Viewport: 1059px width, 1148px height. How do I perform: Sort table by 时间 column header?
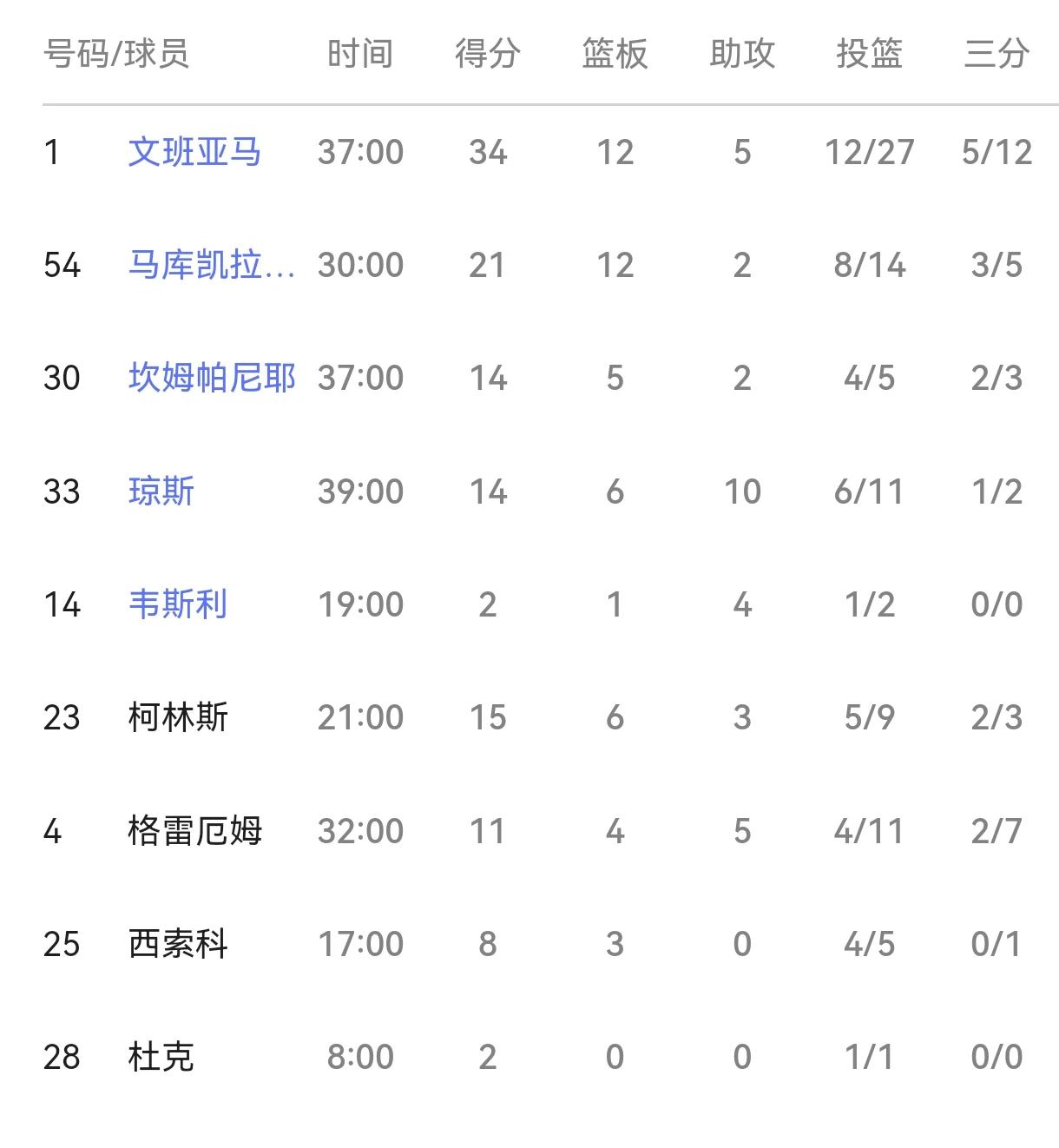point(359,54)
